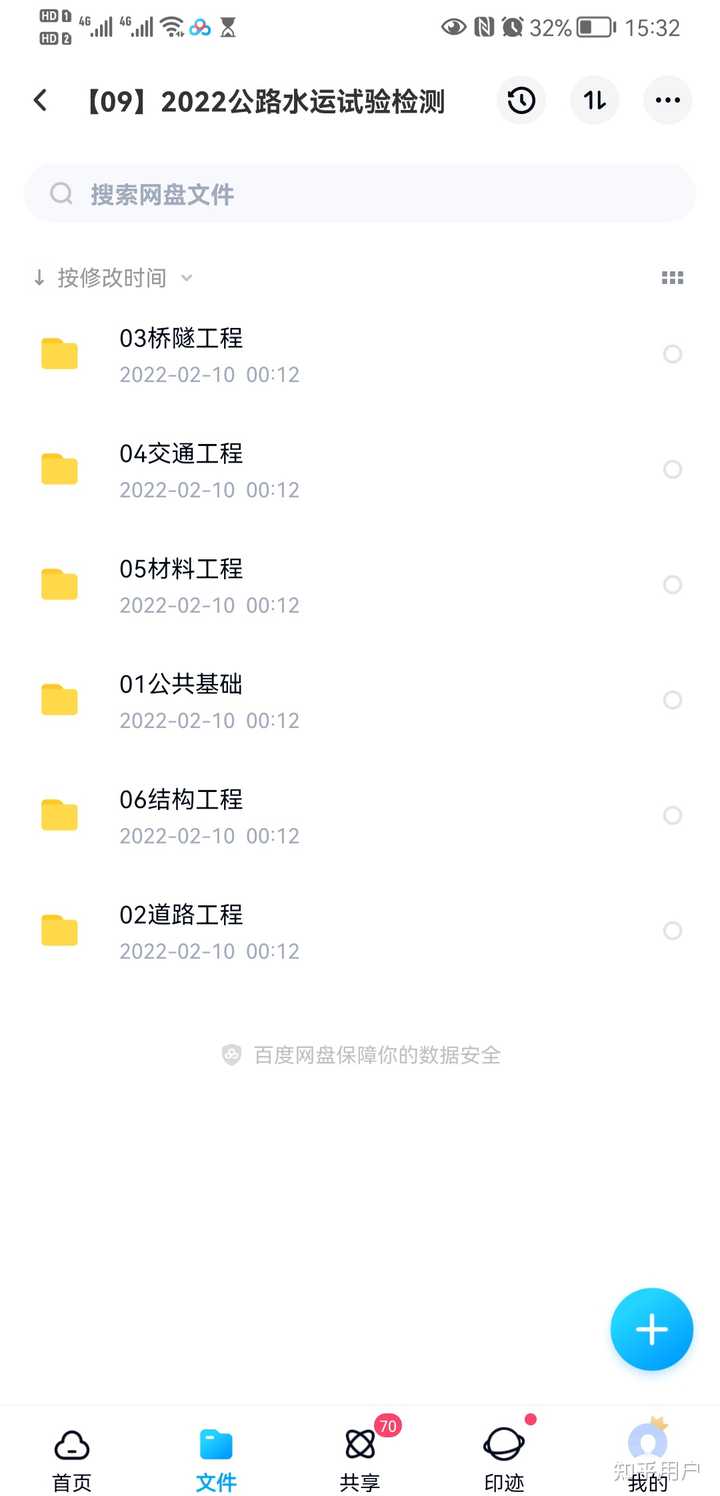This screenshot has height=1496, width=720.
Task: Open the transfer list arrows icon
Action: [x=595, y=100]
